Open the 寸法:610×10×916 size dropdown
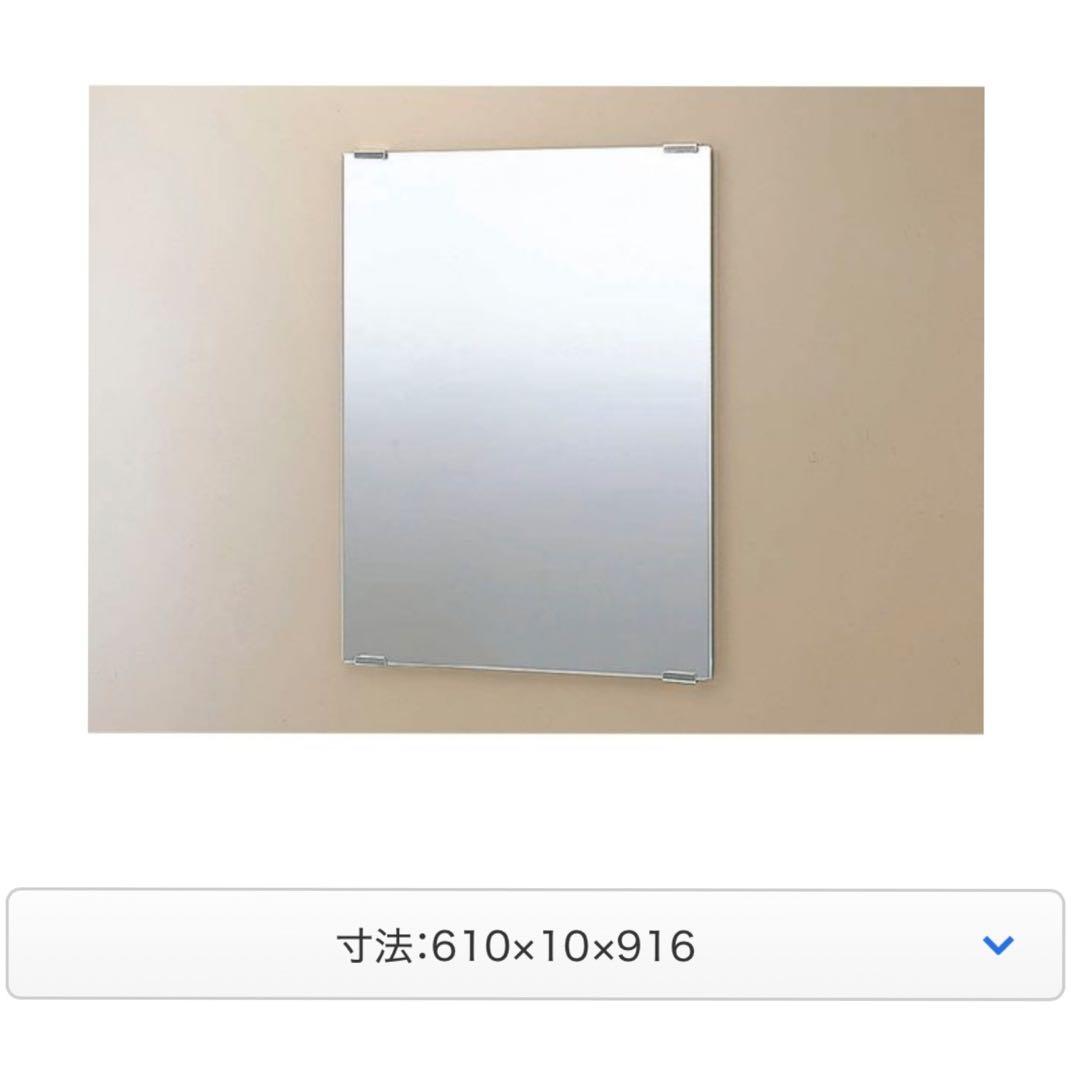Viewport: 1080px width, 1080px height. tap(535, 945)
